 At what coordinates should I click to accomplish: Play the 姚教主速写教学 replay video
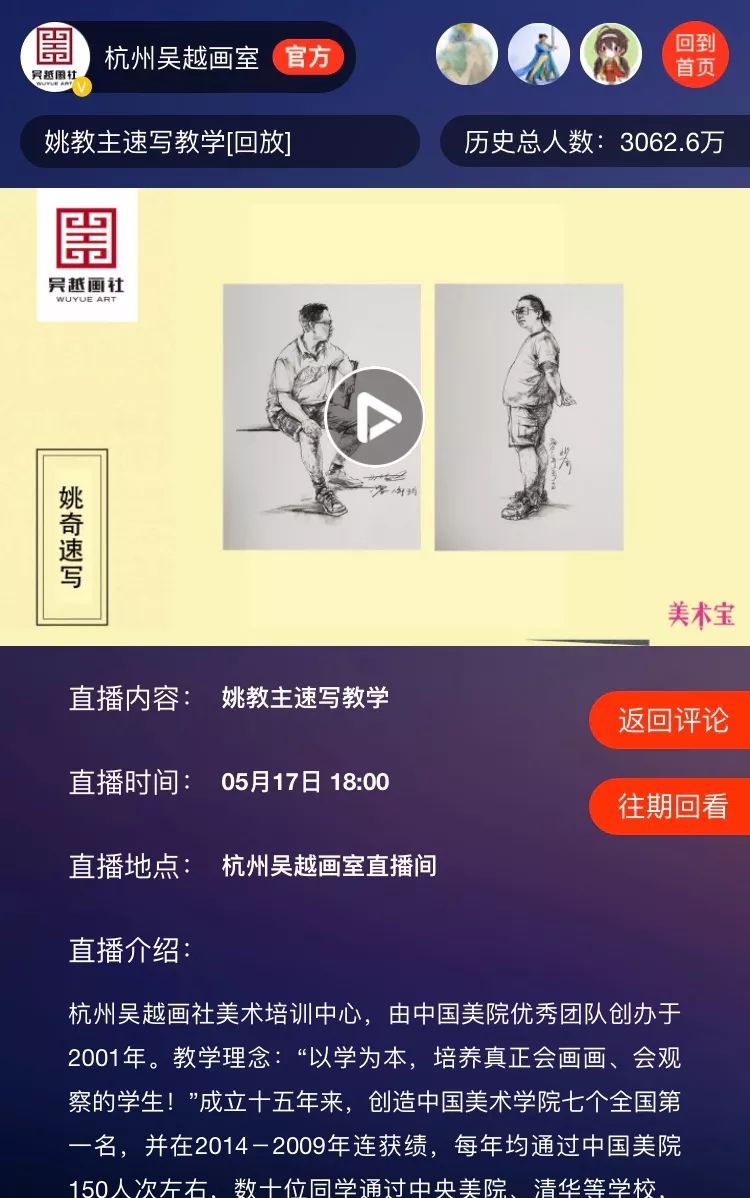pyautogui.click(x=375, y=417)
